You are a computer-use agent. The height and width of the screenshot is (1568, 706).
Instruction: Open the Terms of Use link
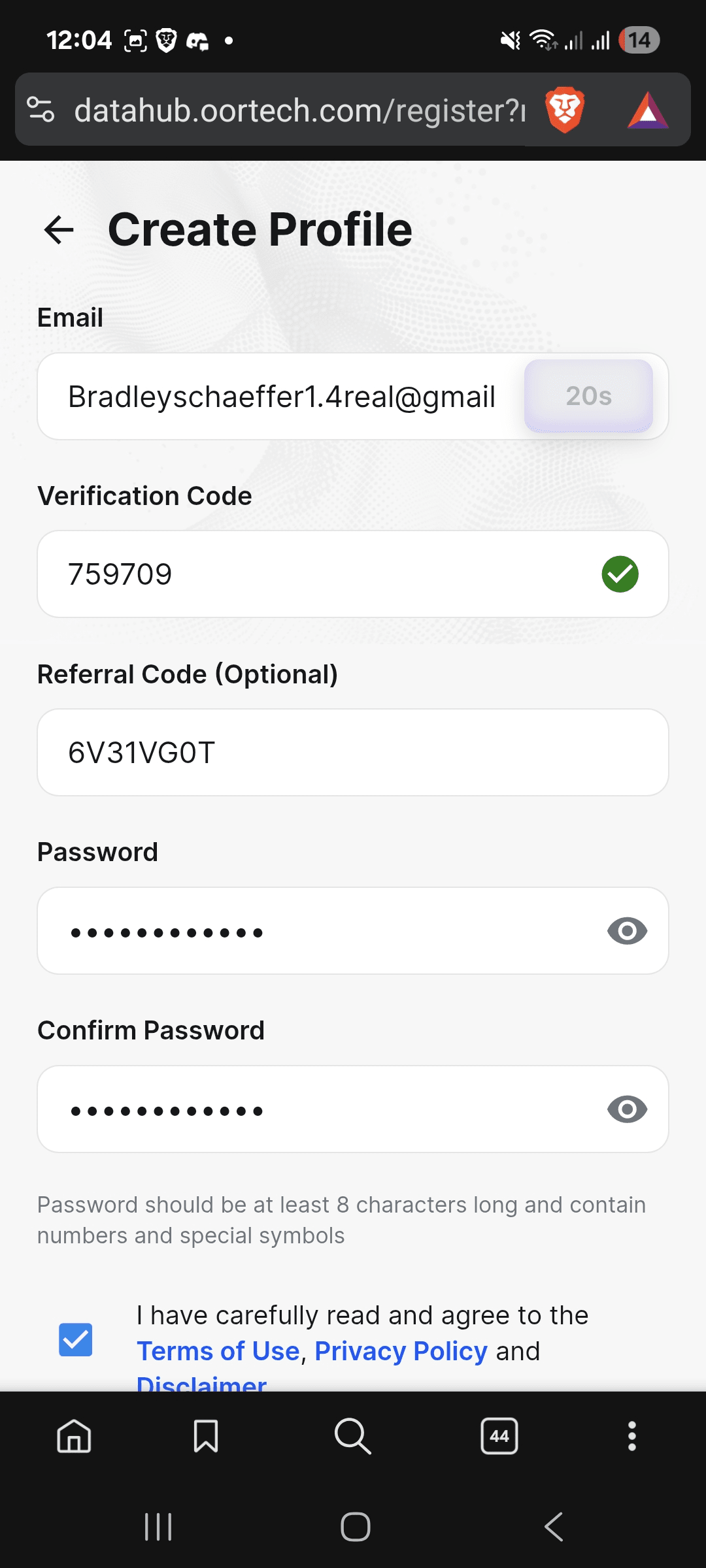pyautogui.click(x=218, y=1351)
